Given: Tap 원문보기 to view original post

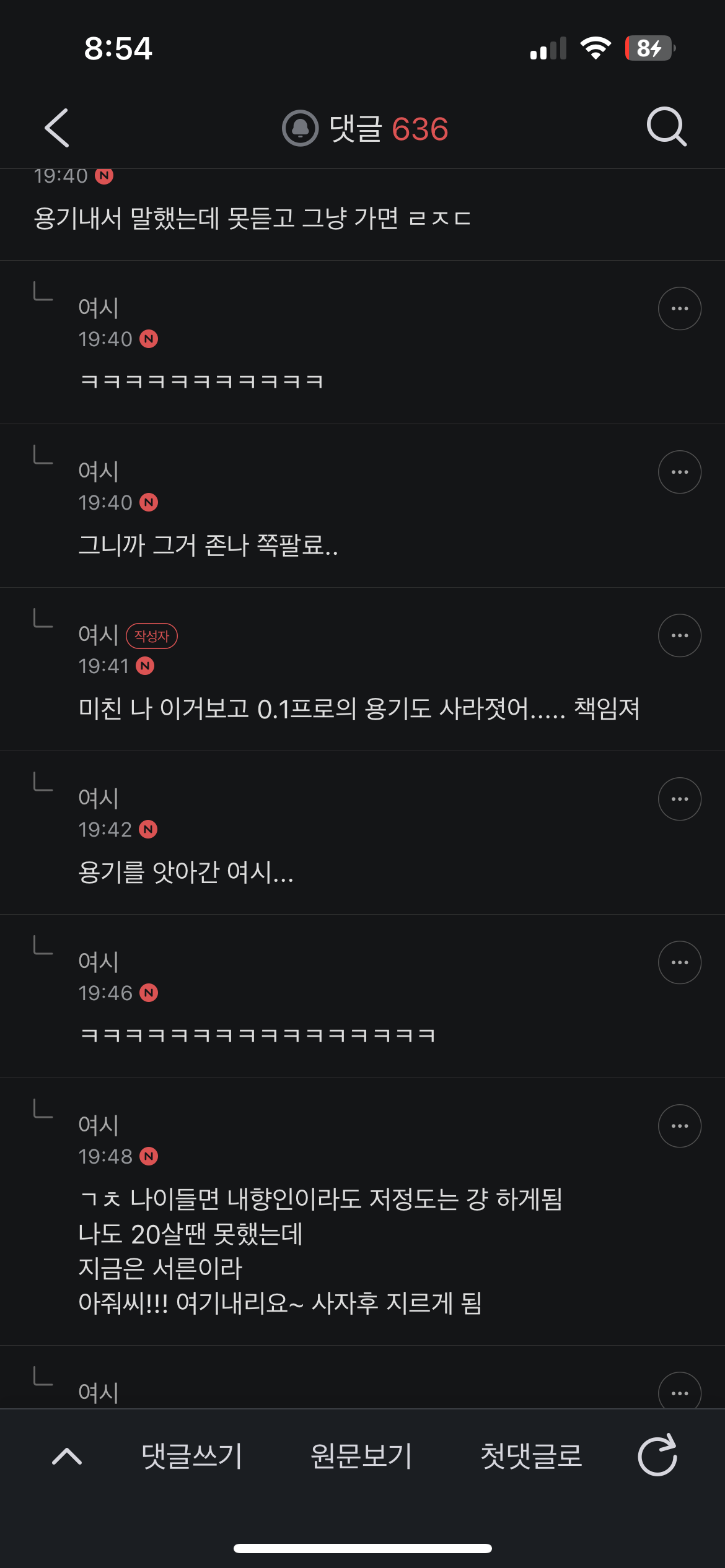Looking at the screenshot, I should click(361, 1456).
